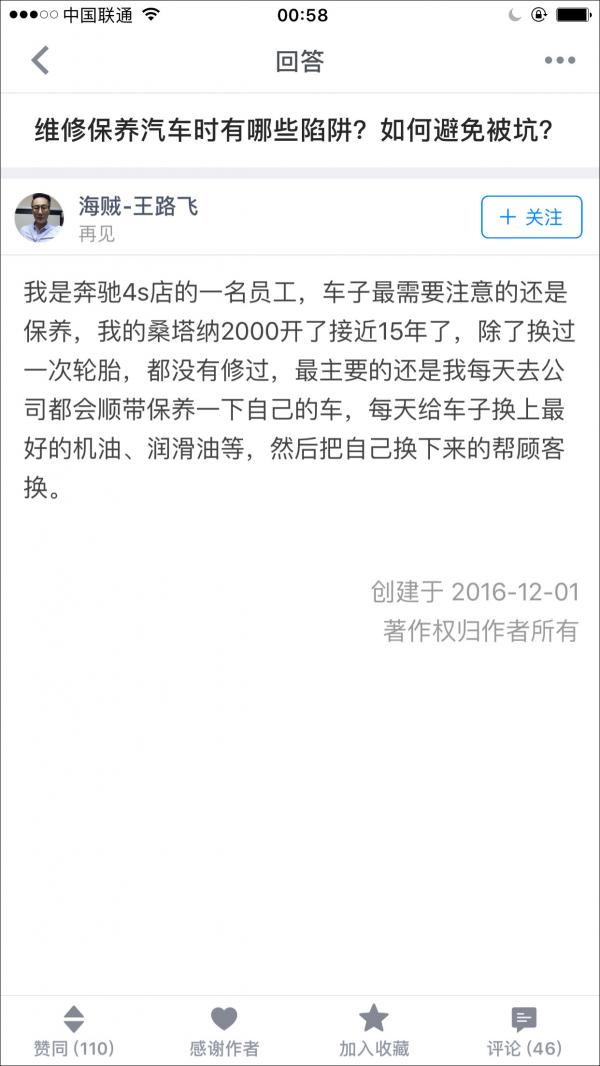Open the question title about 维修保养汽车
The width and height of the screenshot is (600, 1066).
click(295, 131)
